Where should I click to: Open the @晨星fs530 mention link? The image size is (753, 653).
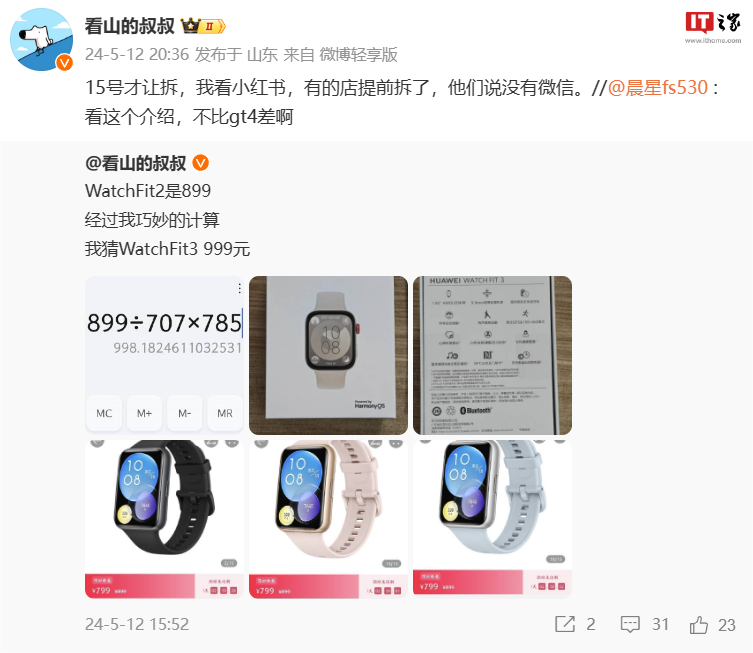657,88
